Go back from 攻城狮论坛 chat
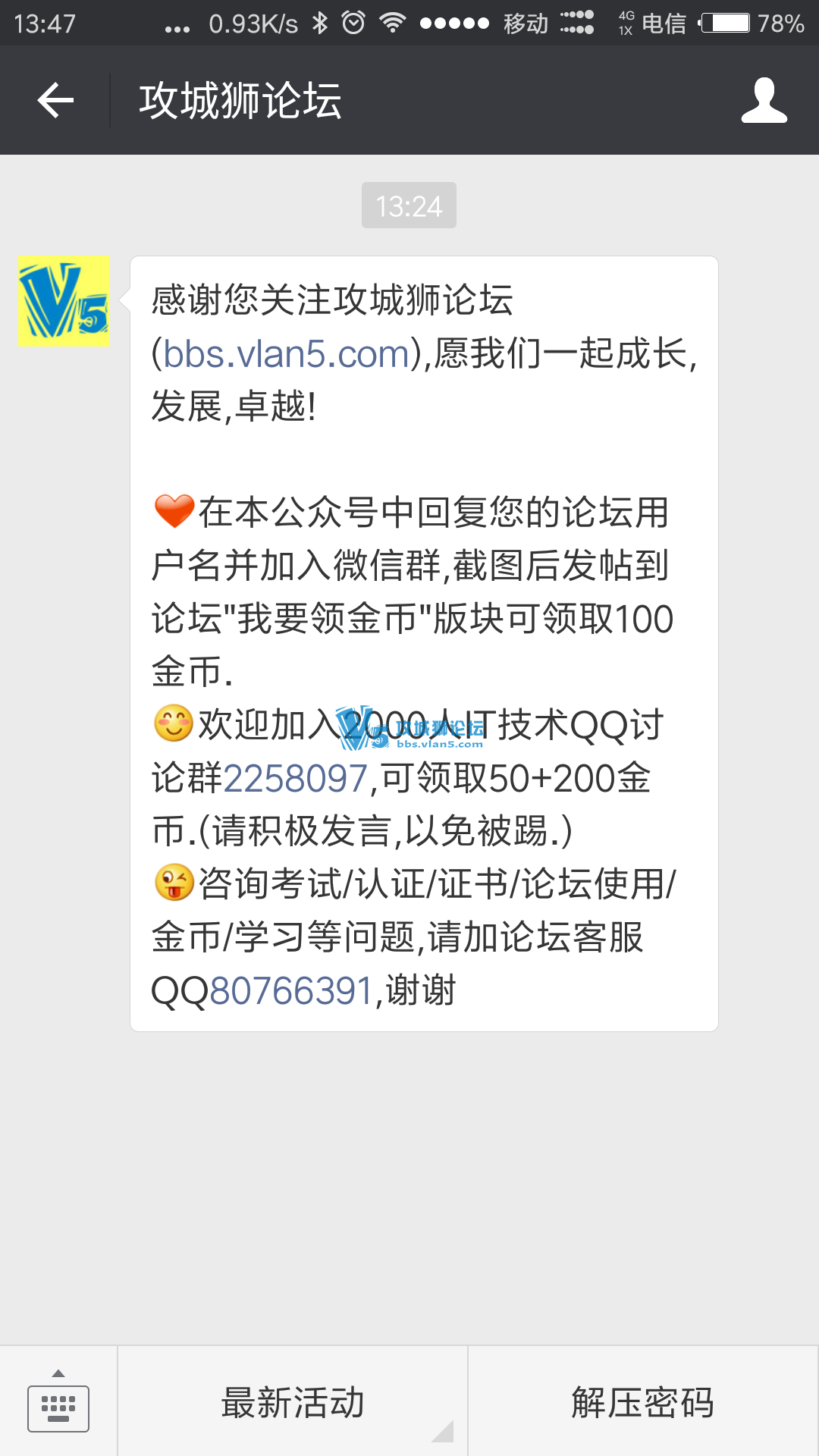The image size is (819, 1456). [x=55, y=100]
